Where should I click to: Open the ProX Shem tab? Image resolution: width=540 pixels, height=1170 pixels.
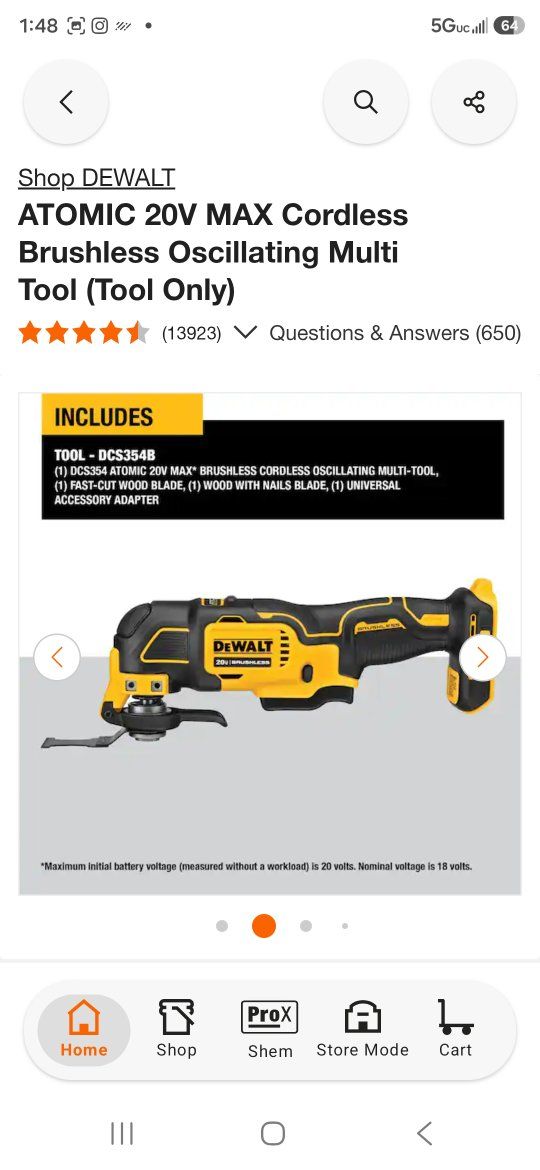click(x=270, y=1030)
